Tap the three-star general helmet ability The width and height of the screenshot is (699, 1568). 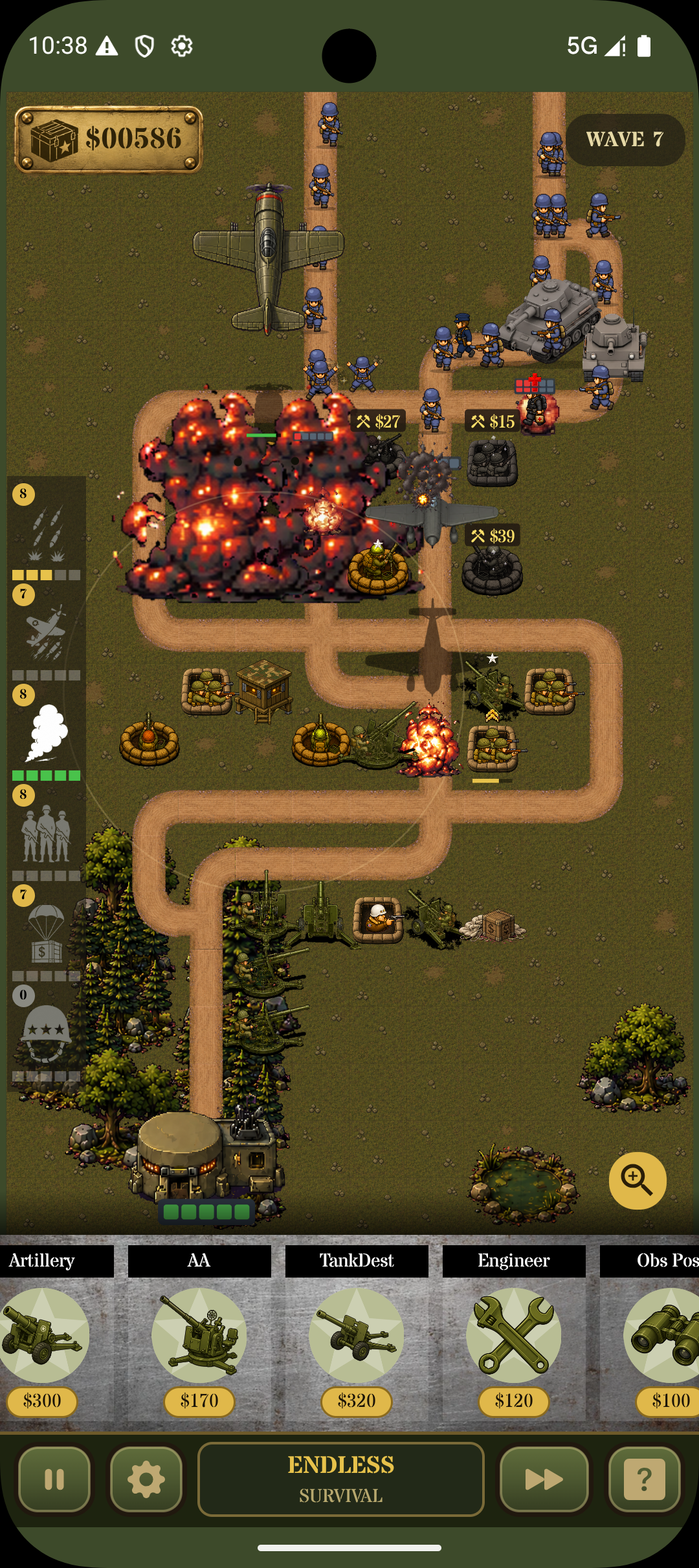coord(47,1032)
